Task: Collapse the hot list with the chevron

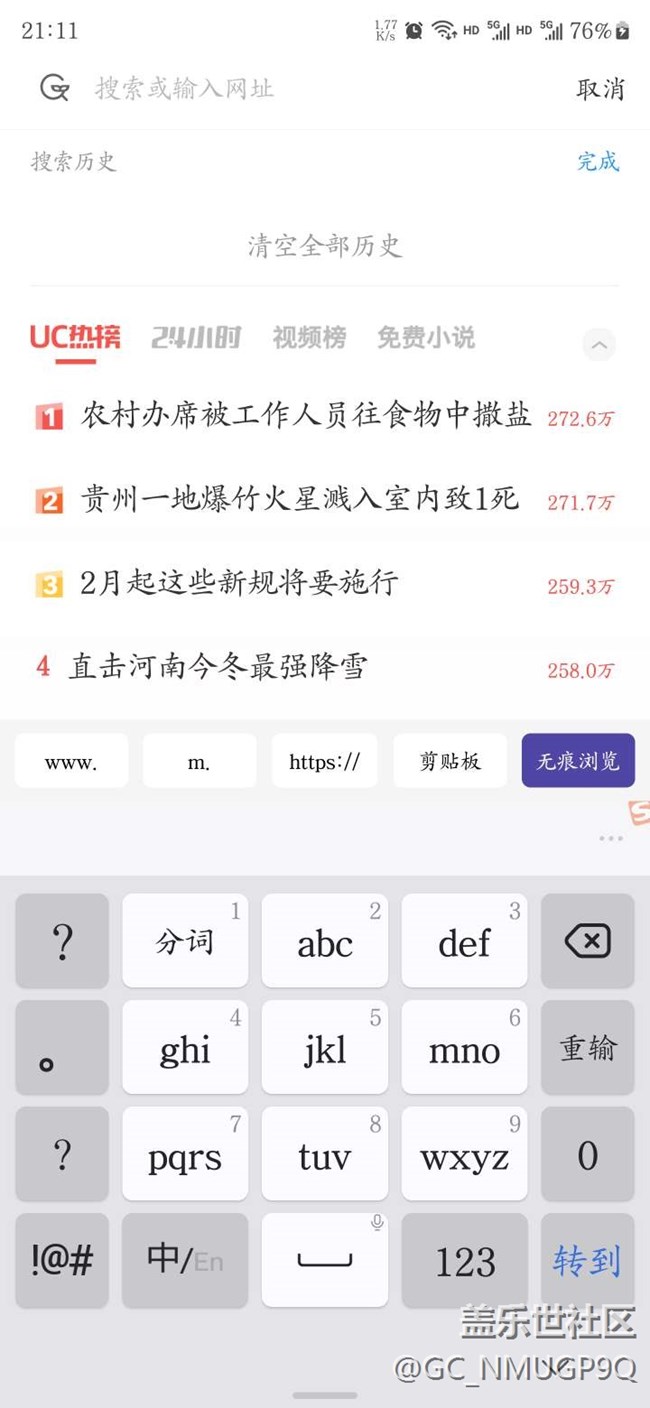Action: pos(599,345)
